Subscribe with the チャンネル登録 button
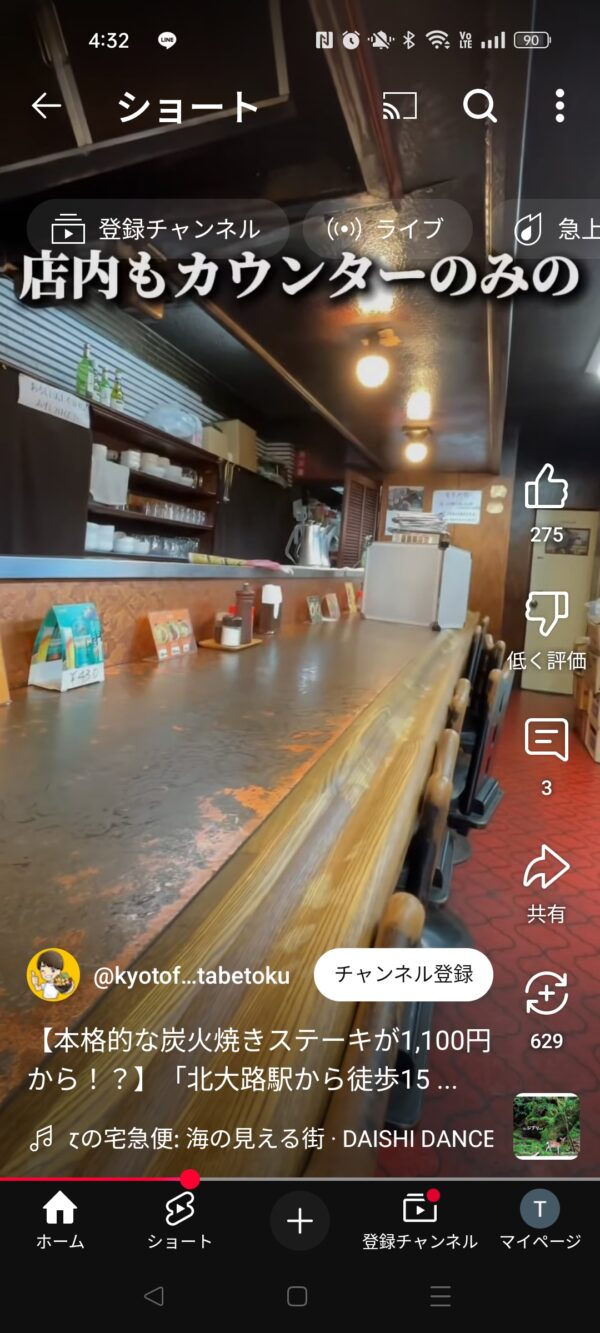Image resolution: width=600 pixels, height=1333 pixels. [403, 975]
